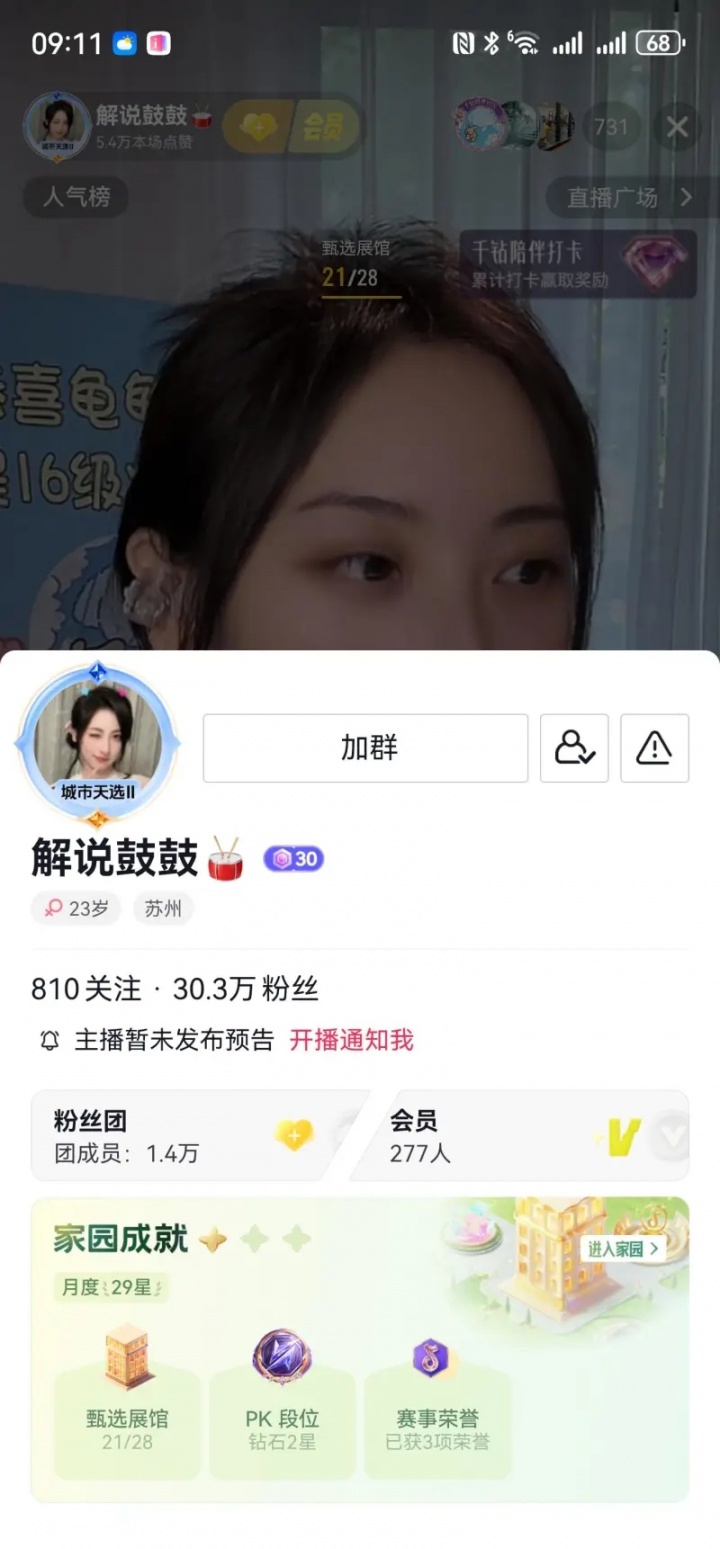Open the 人气榜 popularity ranking
Screen dimensions: 720x1549
coord(76,197)
